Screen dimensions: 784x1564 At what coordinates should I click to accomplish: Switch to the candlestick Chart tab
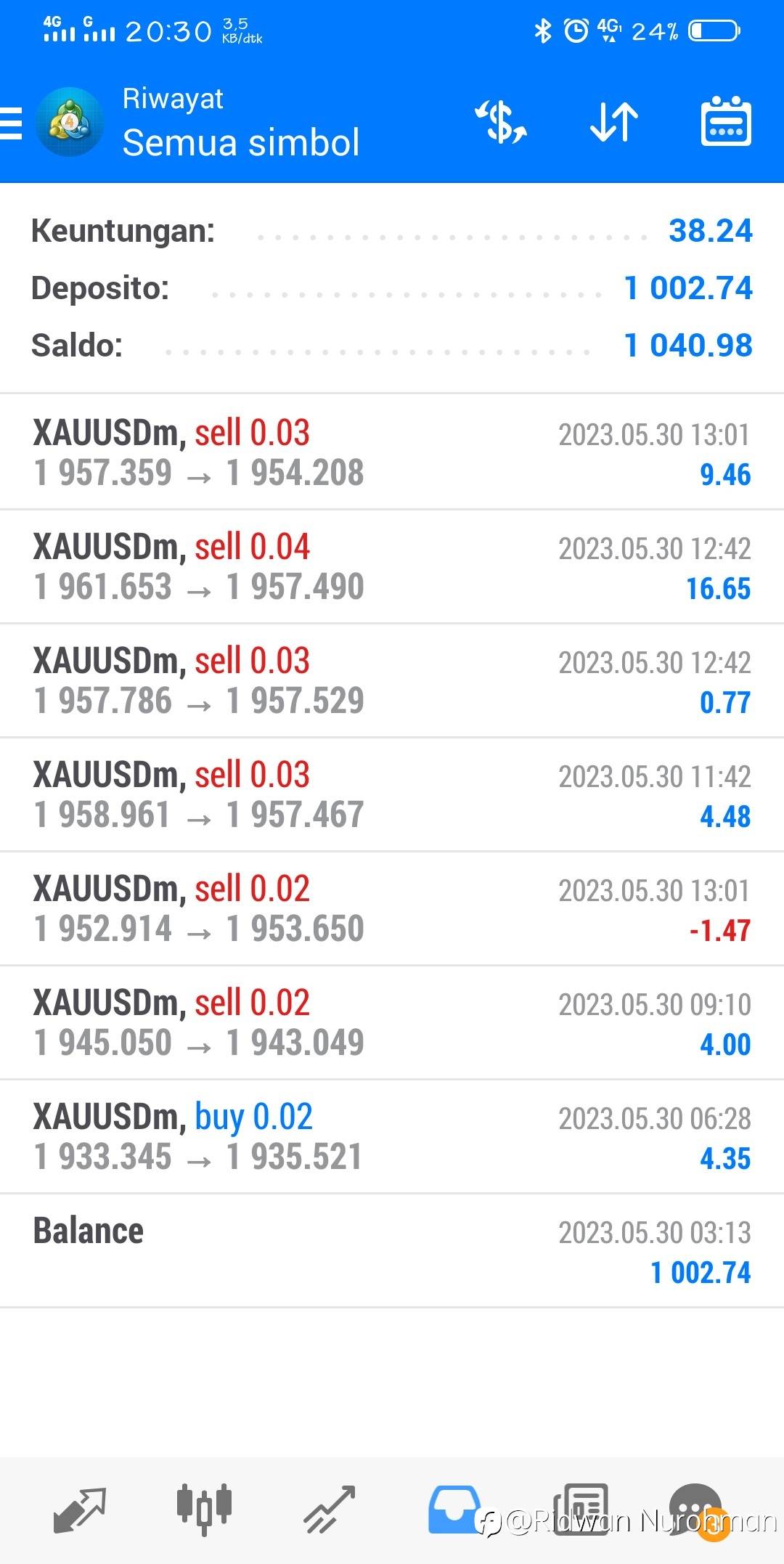pyautogui.click(x=204, y=1510)
